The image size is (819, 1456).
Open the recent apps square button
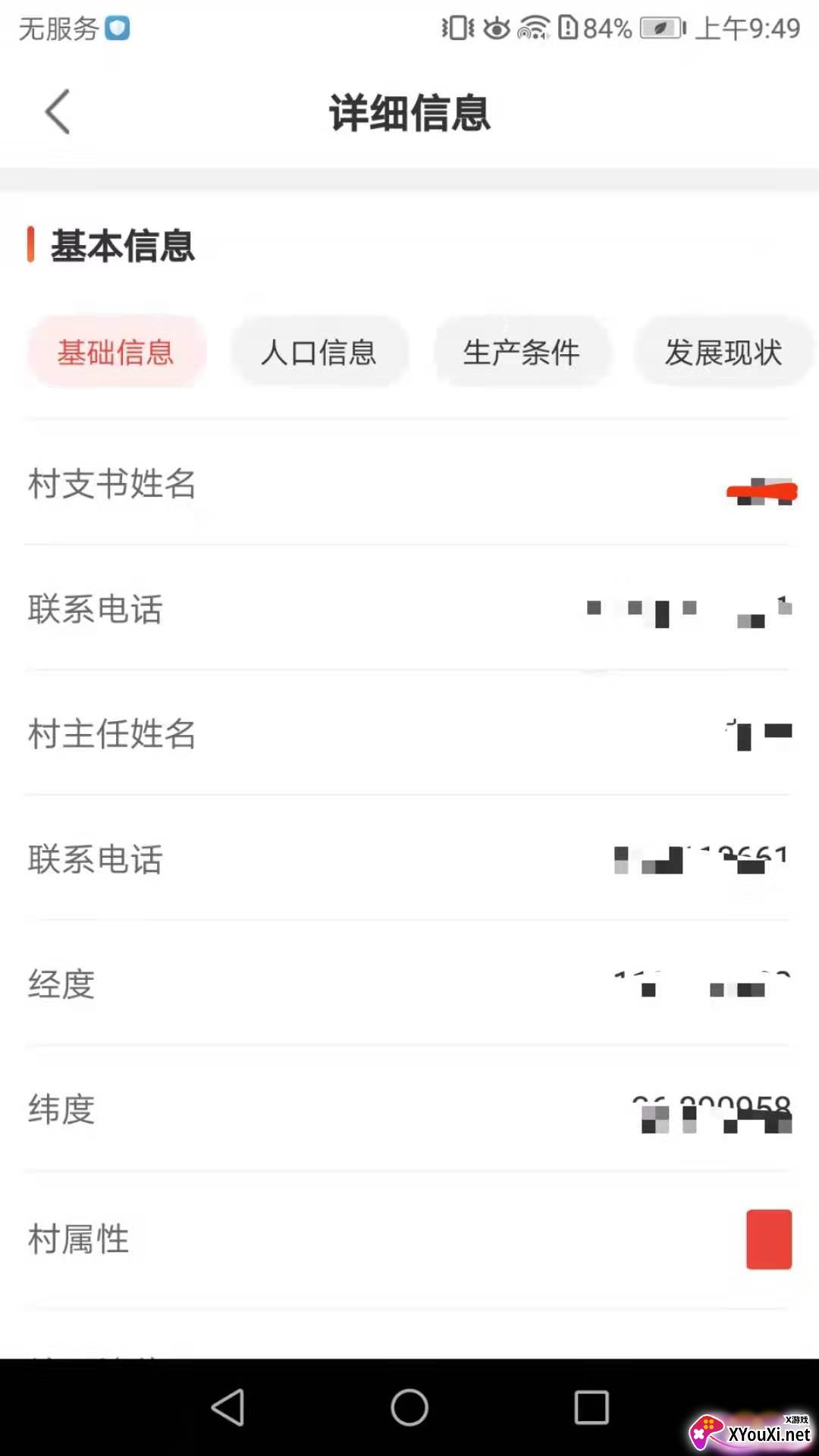(x=591, y=1407)
